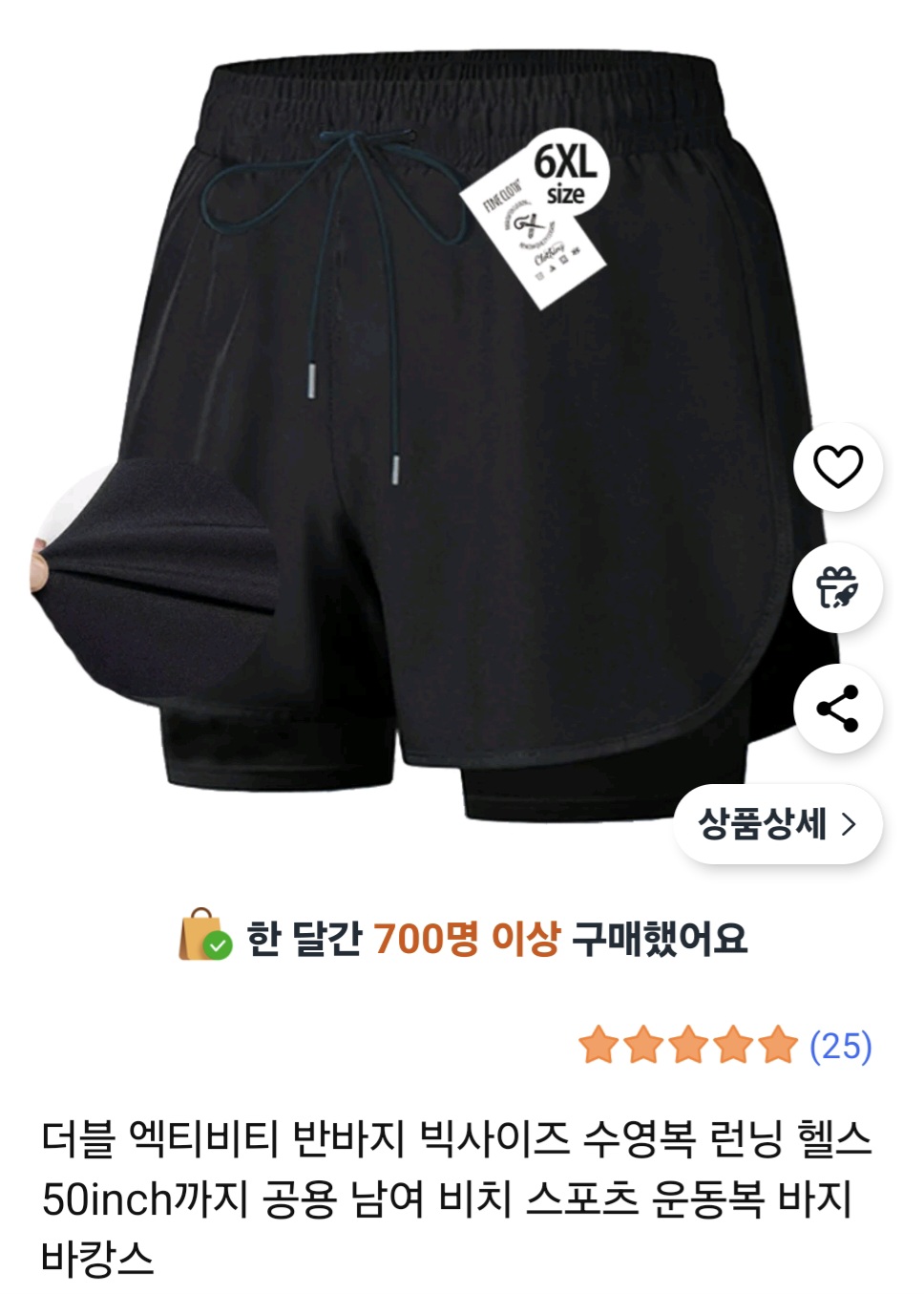Share this product
Image resolution: width=924 pixels, height=1294 pixels.
(x=837, y=709)
